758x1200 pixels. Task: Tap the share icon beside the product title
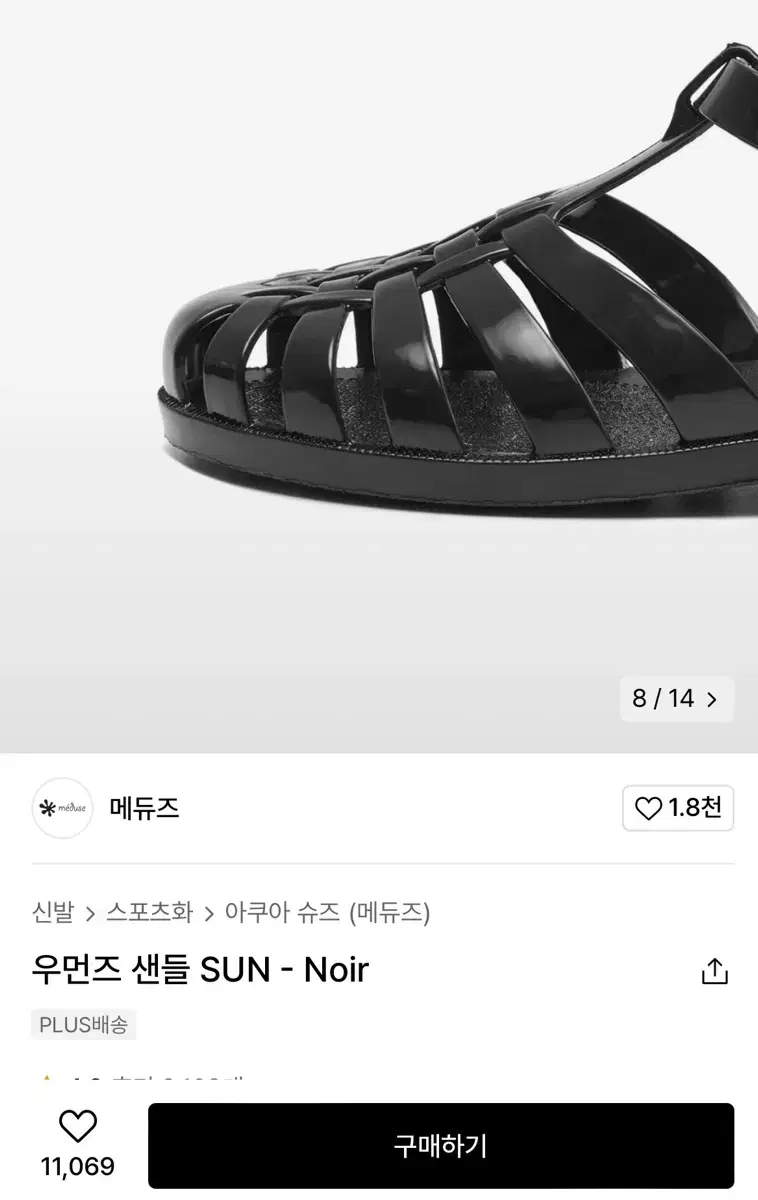(714, 969)
